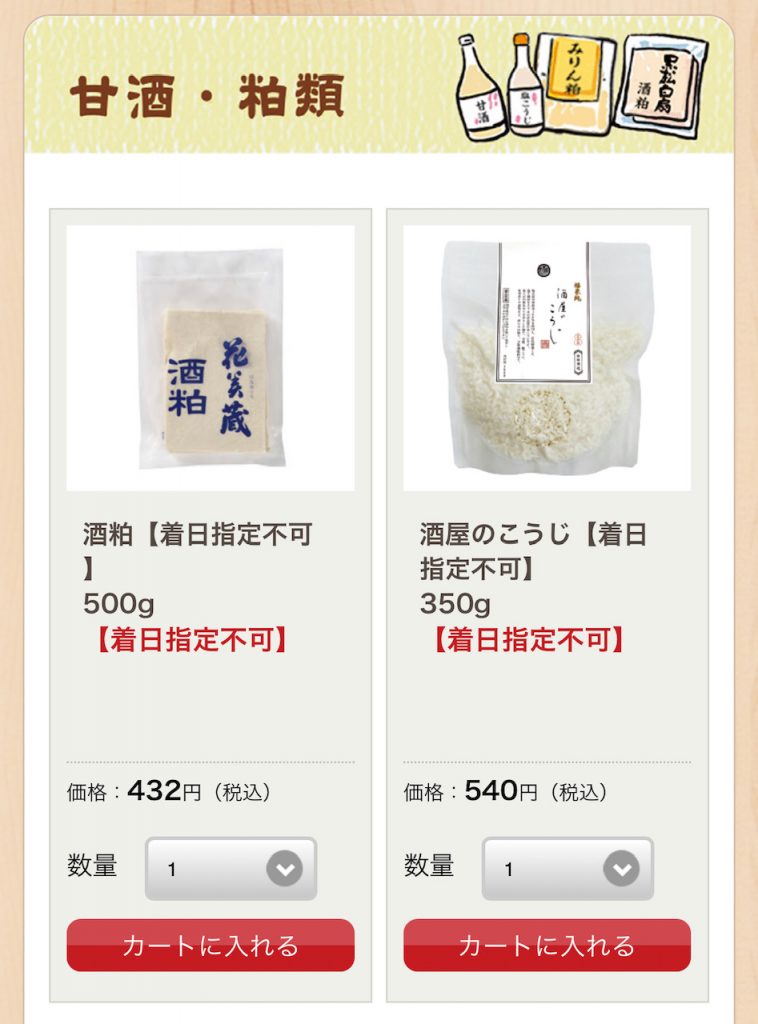
Task: Expand quantity dropdown for 酒屋のこうじ 350g
Action: (x=567, y=868)
